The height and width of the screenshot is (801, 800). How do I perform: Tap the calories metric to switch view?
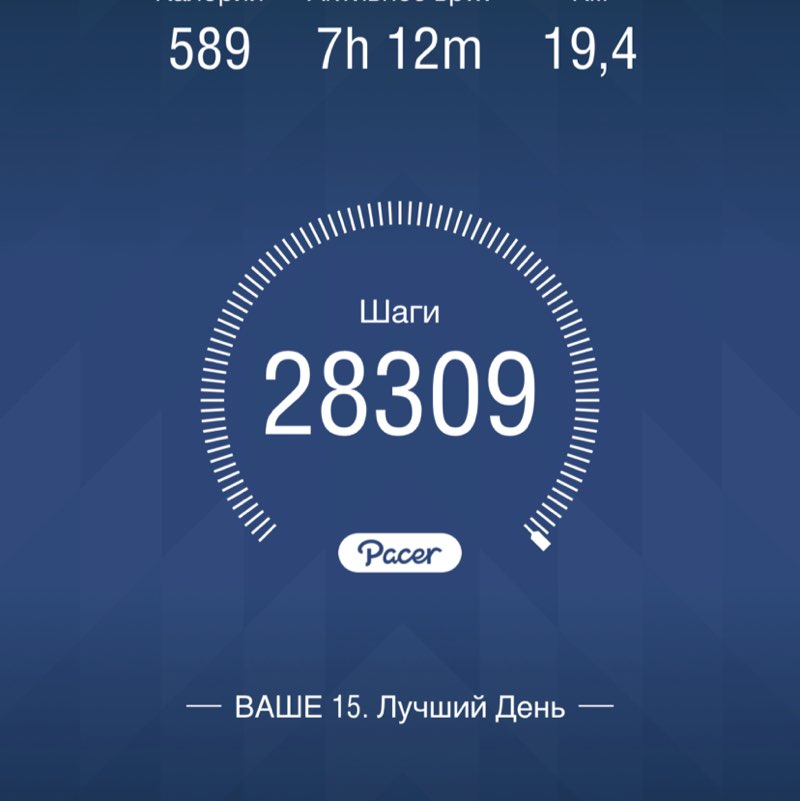tap(212, 48)
